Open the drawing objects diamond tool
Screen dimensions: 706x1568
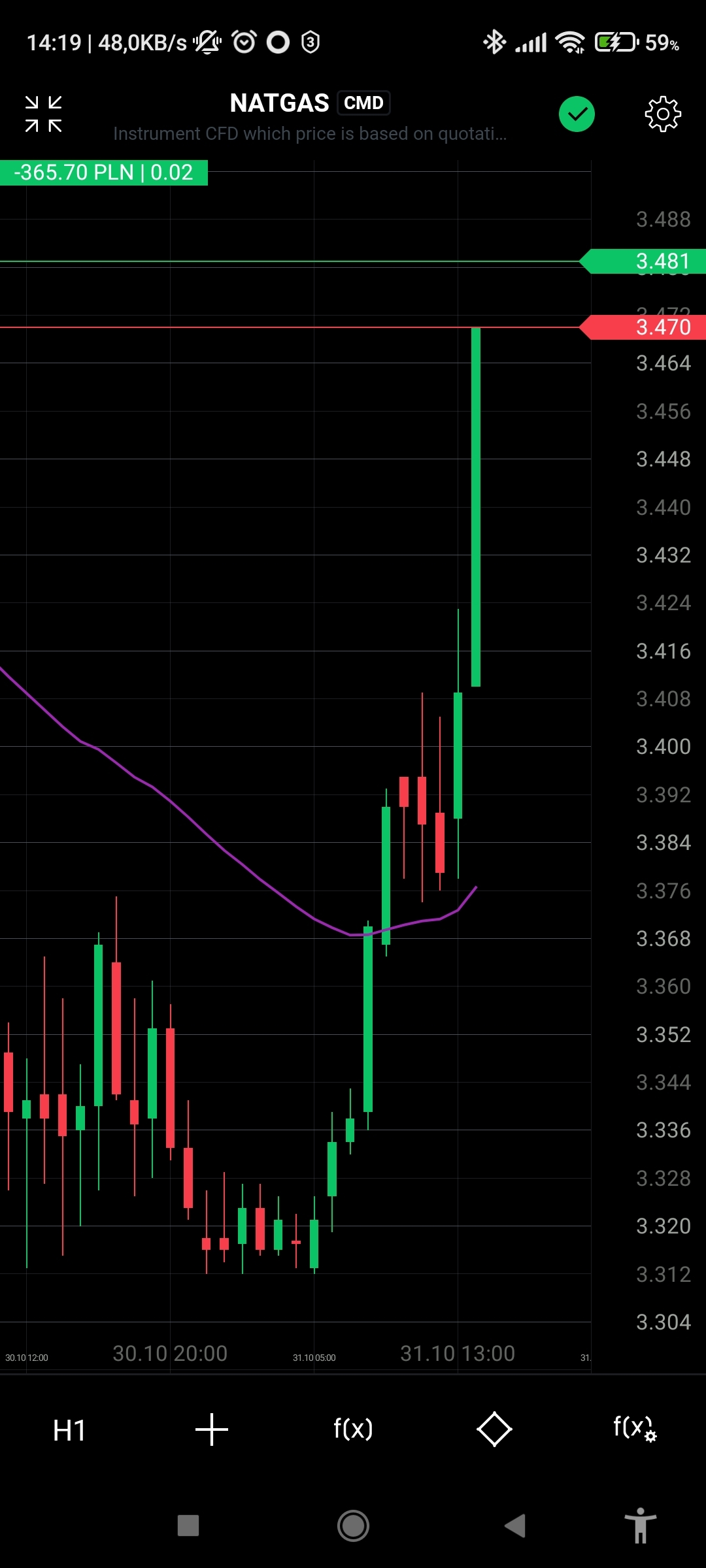pyautogui.click(x=494, y=1429)
